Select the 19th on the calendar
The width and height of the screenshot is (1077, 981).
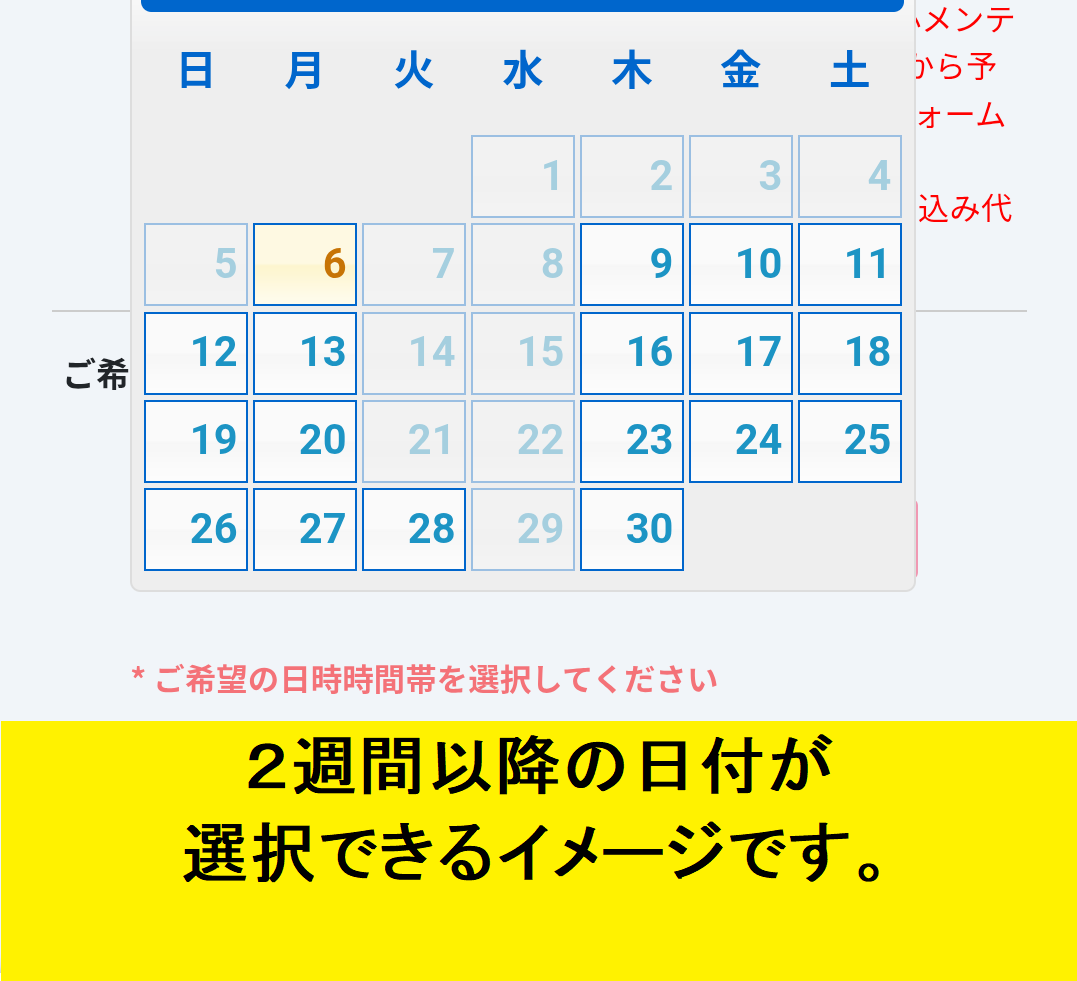click(196, 441)
